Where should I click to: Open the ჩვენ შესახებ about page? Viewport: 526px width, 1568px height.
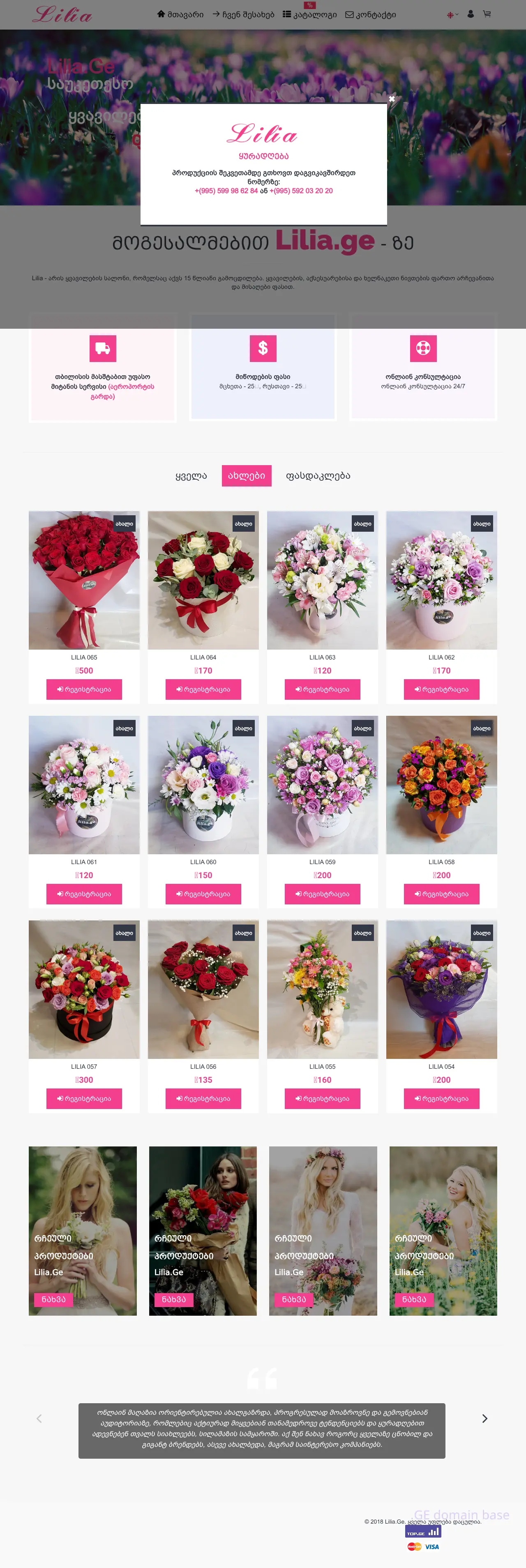(x=244, y=14)
